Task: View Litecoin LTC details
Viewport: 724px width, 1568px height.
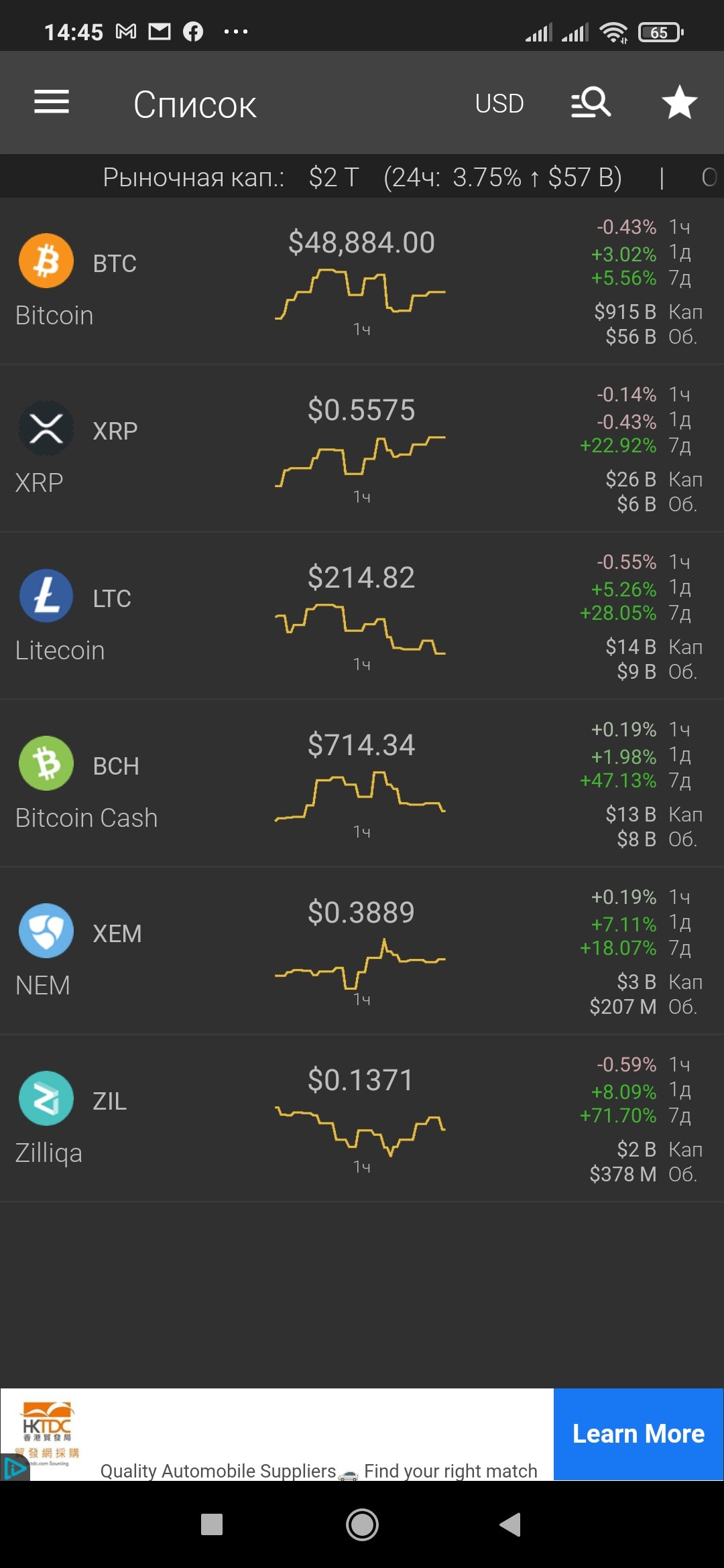Action: [362, 616]
